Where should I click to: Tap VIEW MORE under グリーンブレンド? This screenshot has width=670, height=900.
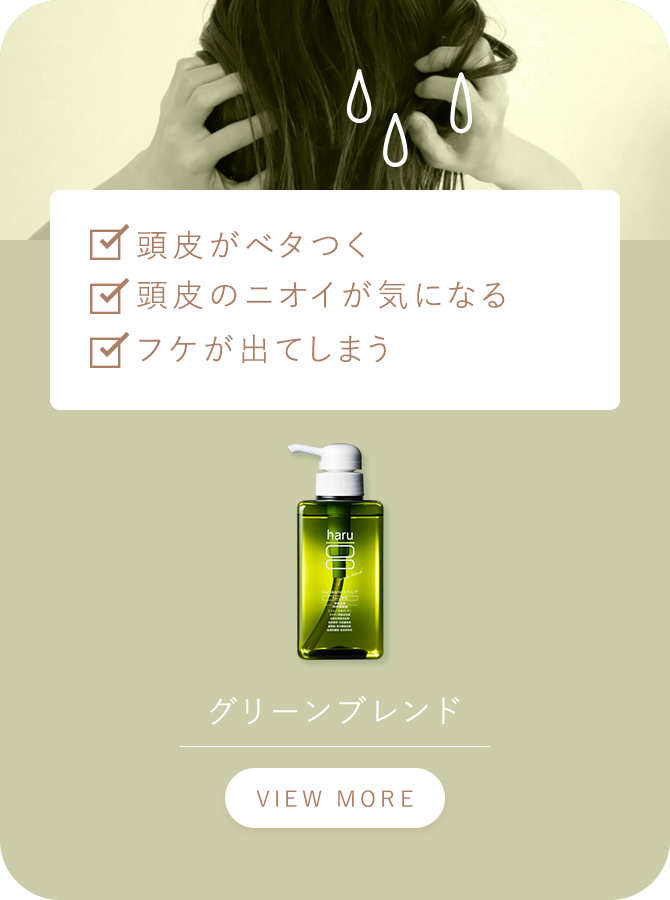pos(335,798)
